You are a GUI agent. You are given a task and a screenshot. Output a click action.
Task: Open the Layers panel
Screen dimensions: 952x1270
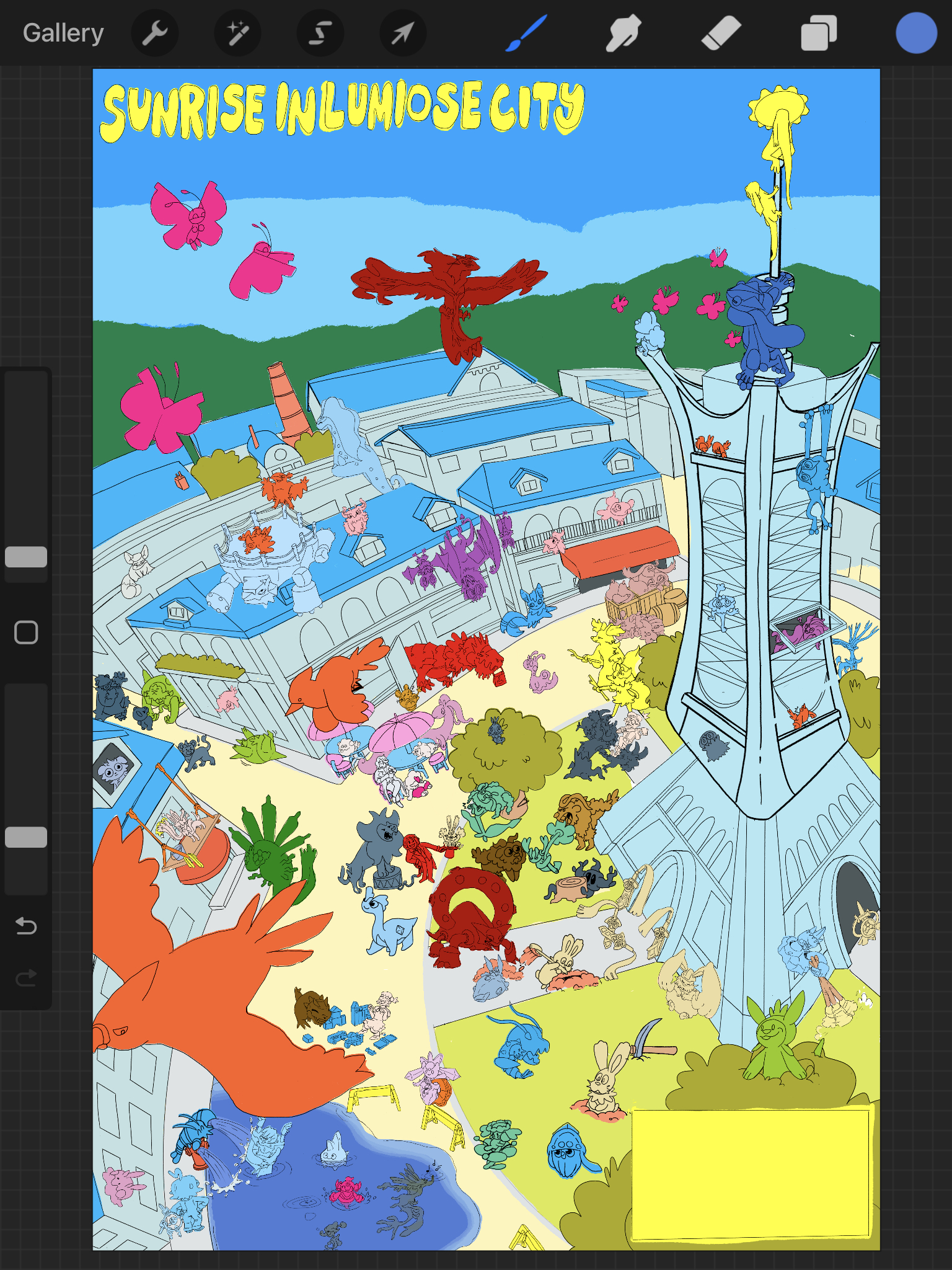pos(819,33)
